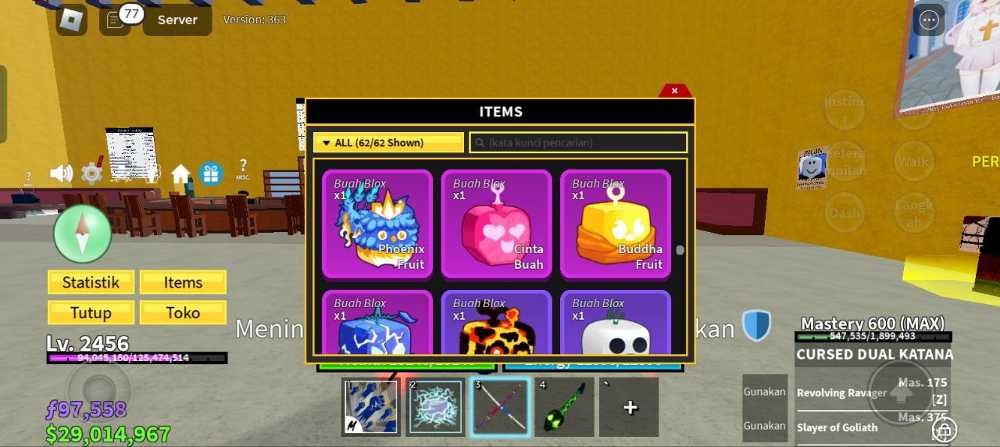
Task: Open the Toko shop
Action: 183,312
